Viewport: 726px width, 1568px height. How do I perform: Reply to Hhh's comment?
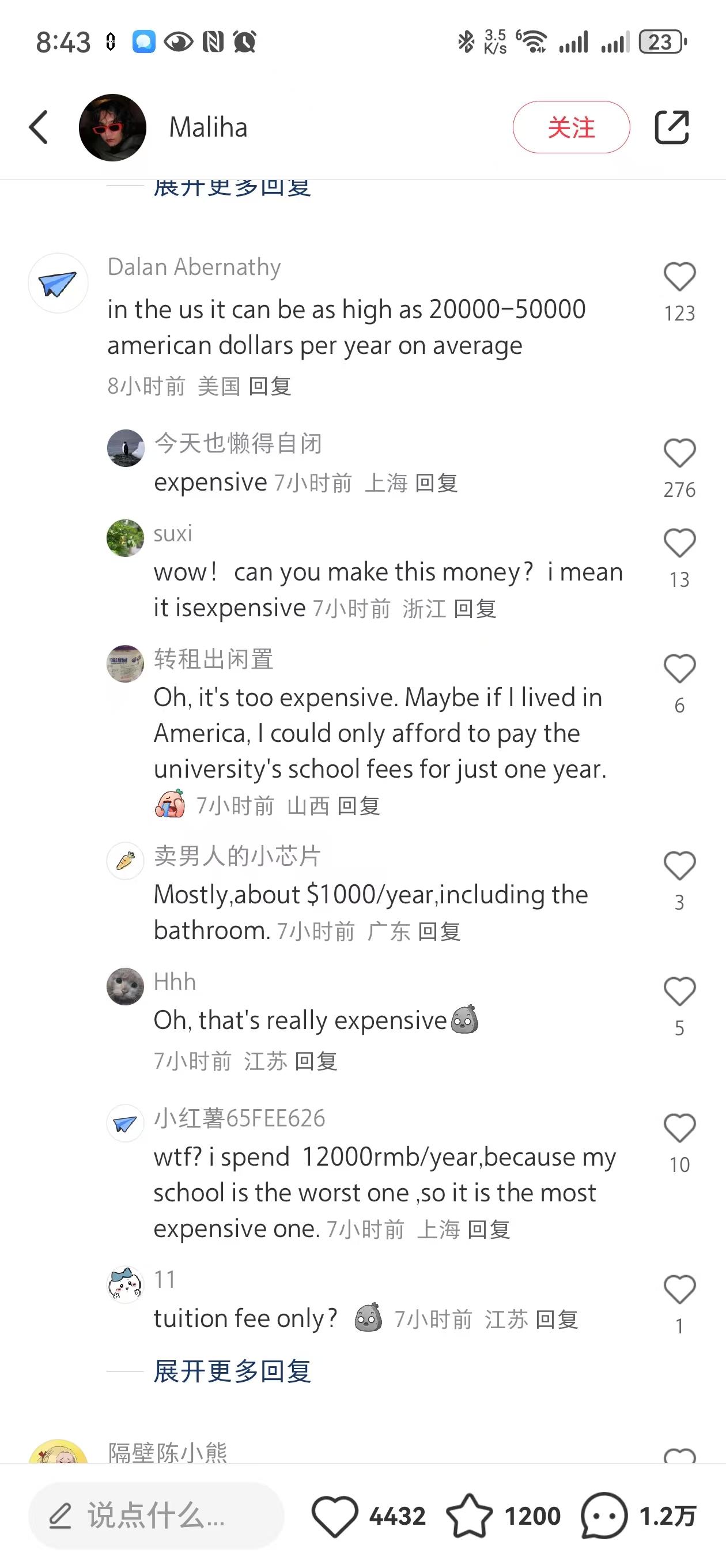[316, 1061]
